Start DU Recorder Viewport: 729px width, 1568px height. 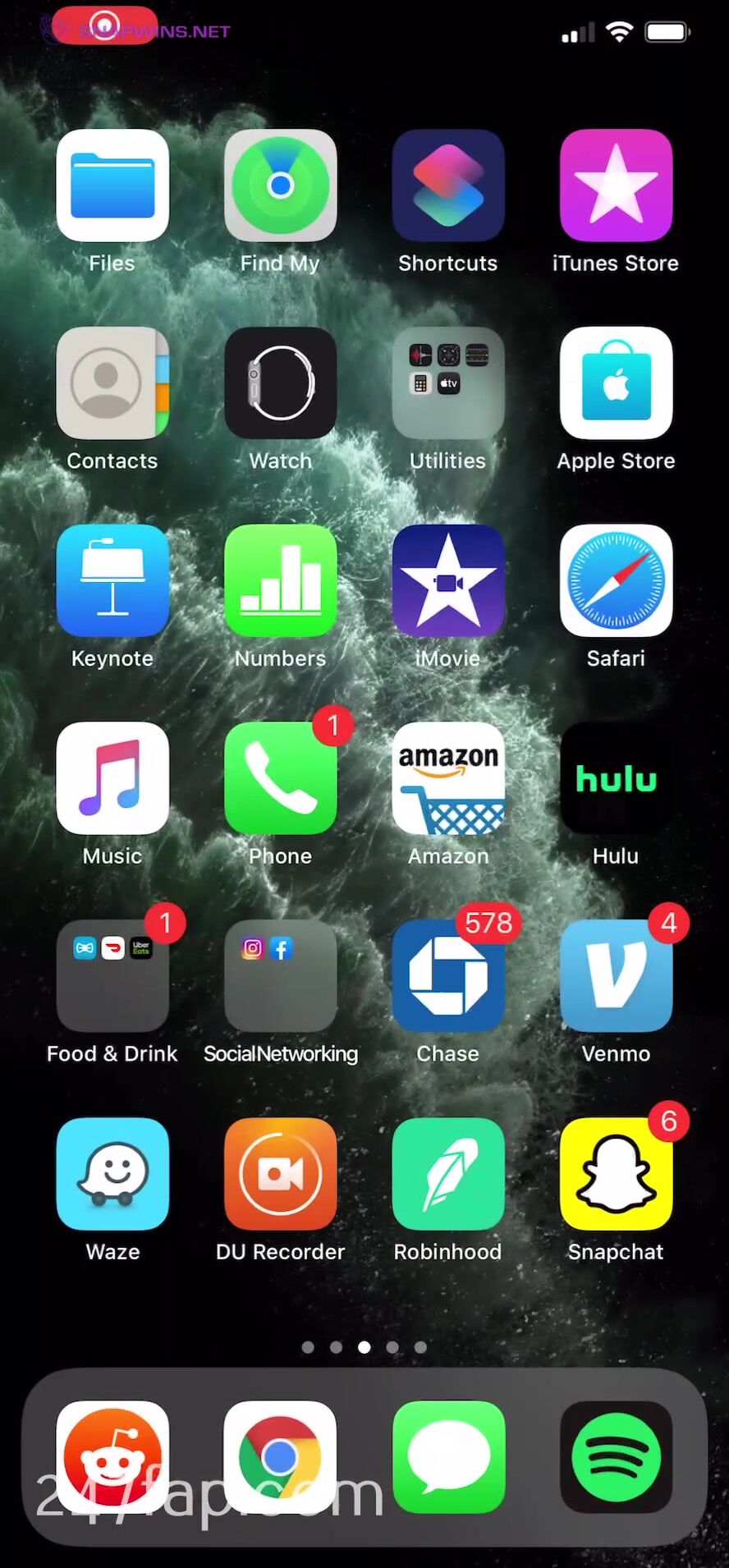tap(281, 1174)
